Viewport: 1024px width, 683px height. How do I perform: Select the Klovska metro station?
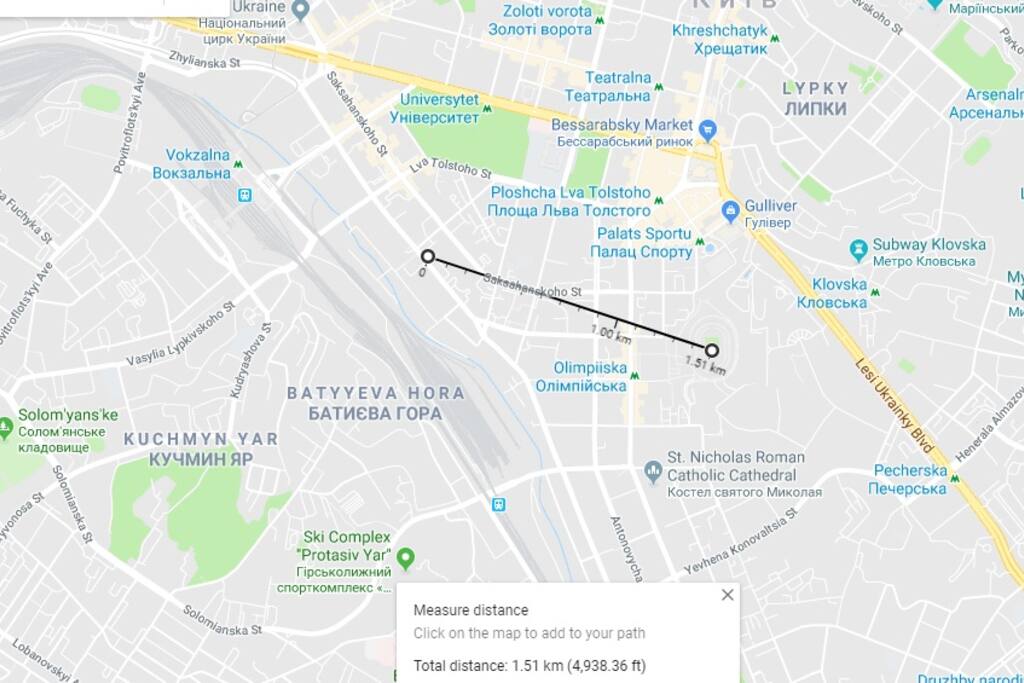coord(875,293)
